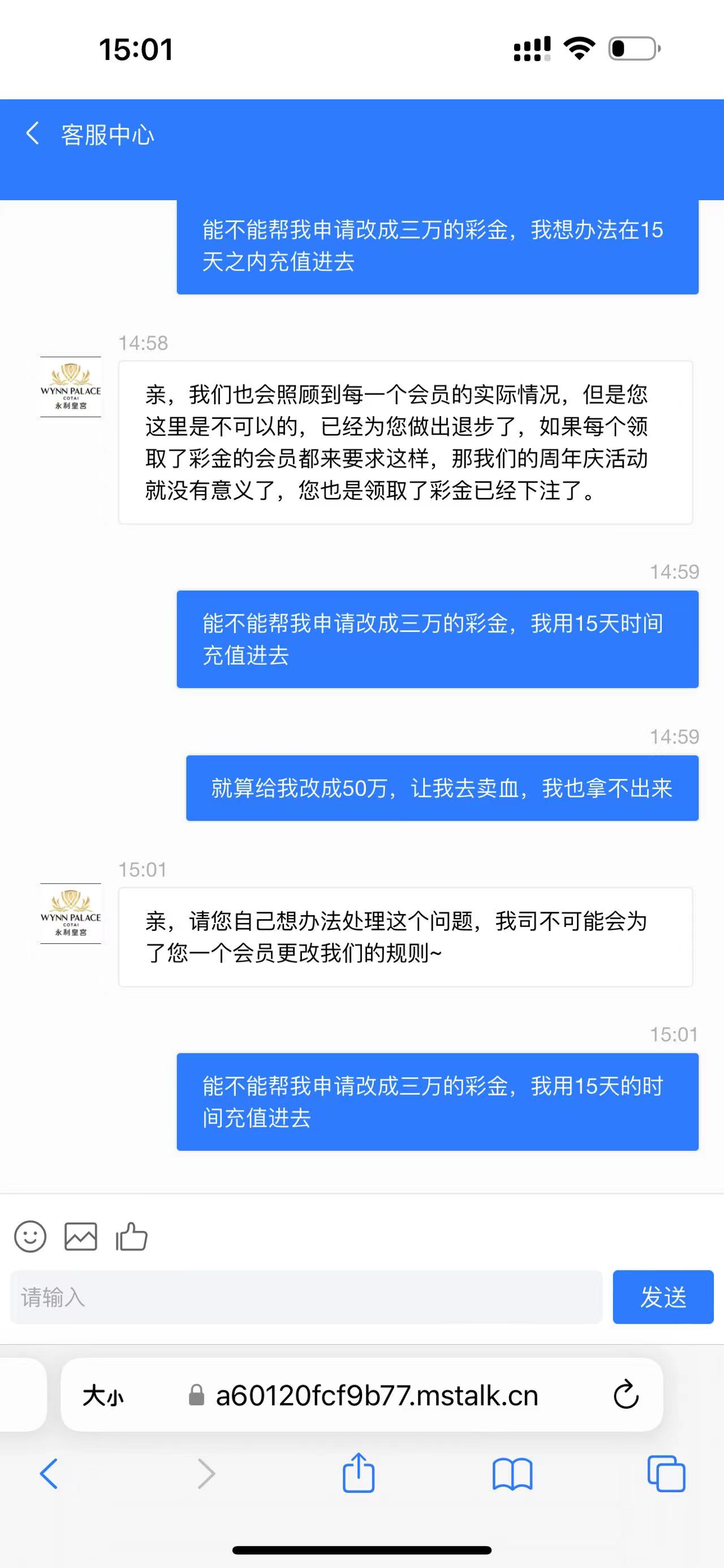Show open Safari tabs
The image size is (724, 1568).
(666, 1474)
